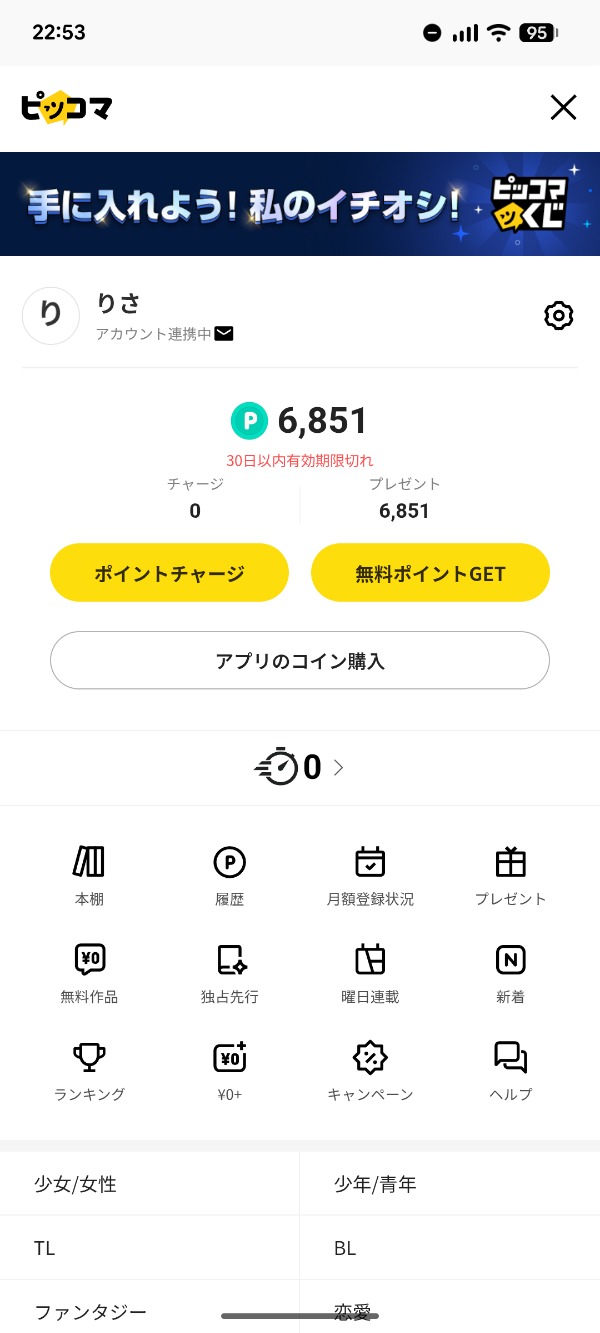
Task: View 曜日連載 schedule
Action: pyautogui.click(x=370, y=972)
